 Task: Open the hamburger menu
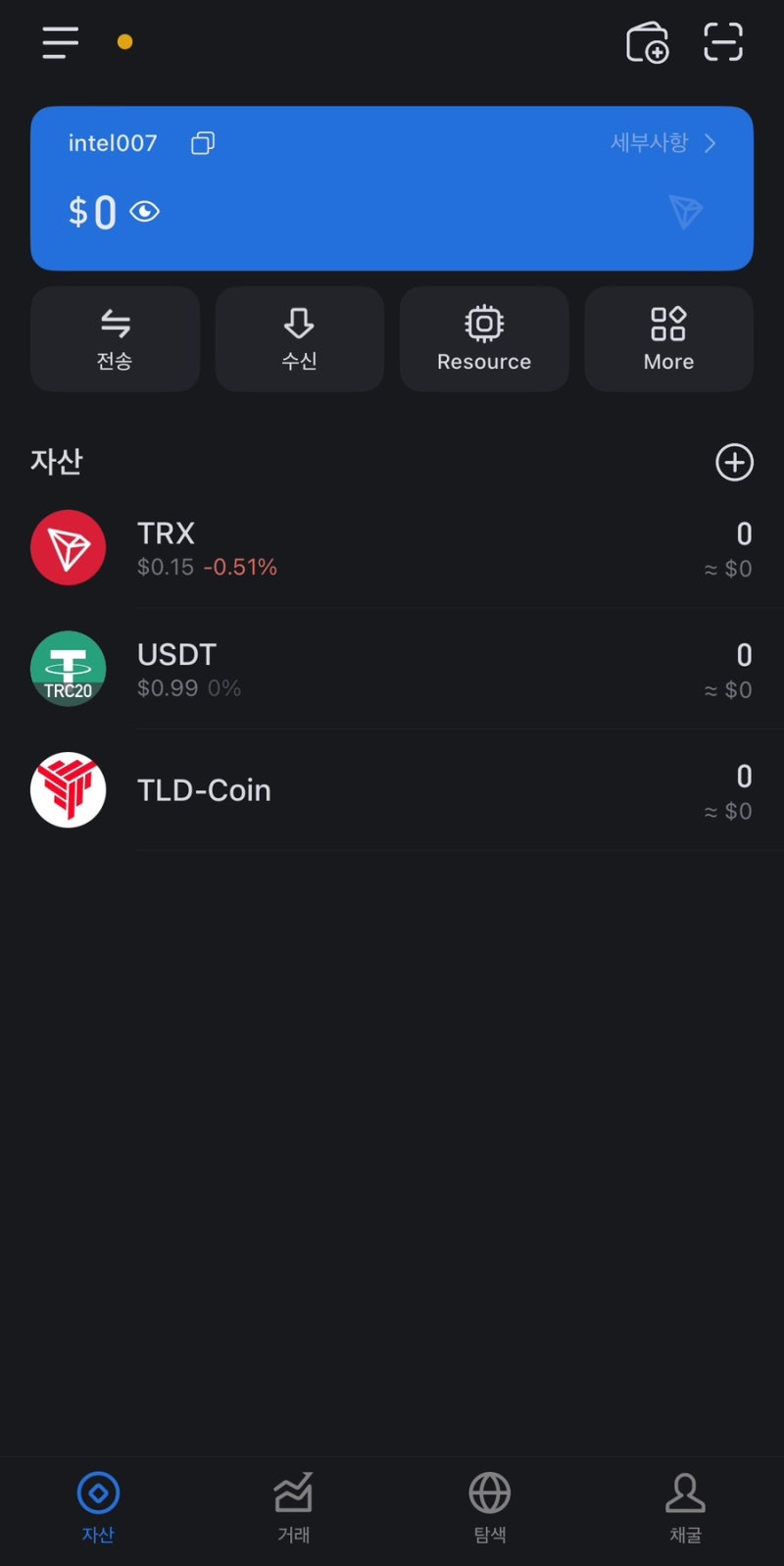coord(60,43)
